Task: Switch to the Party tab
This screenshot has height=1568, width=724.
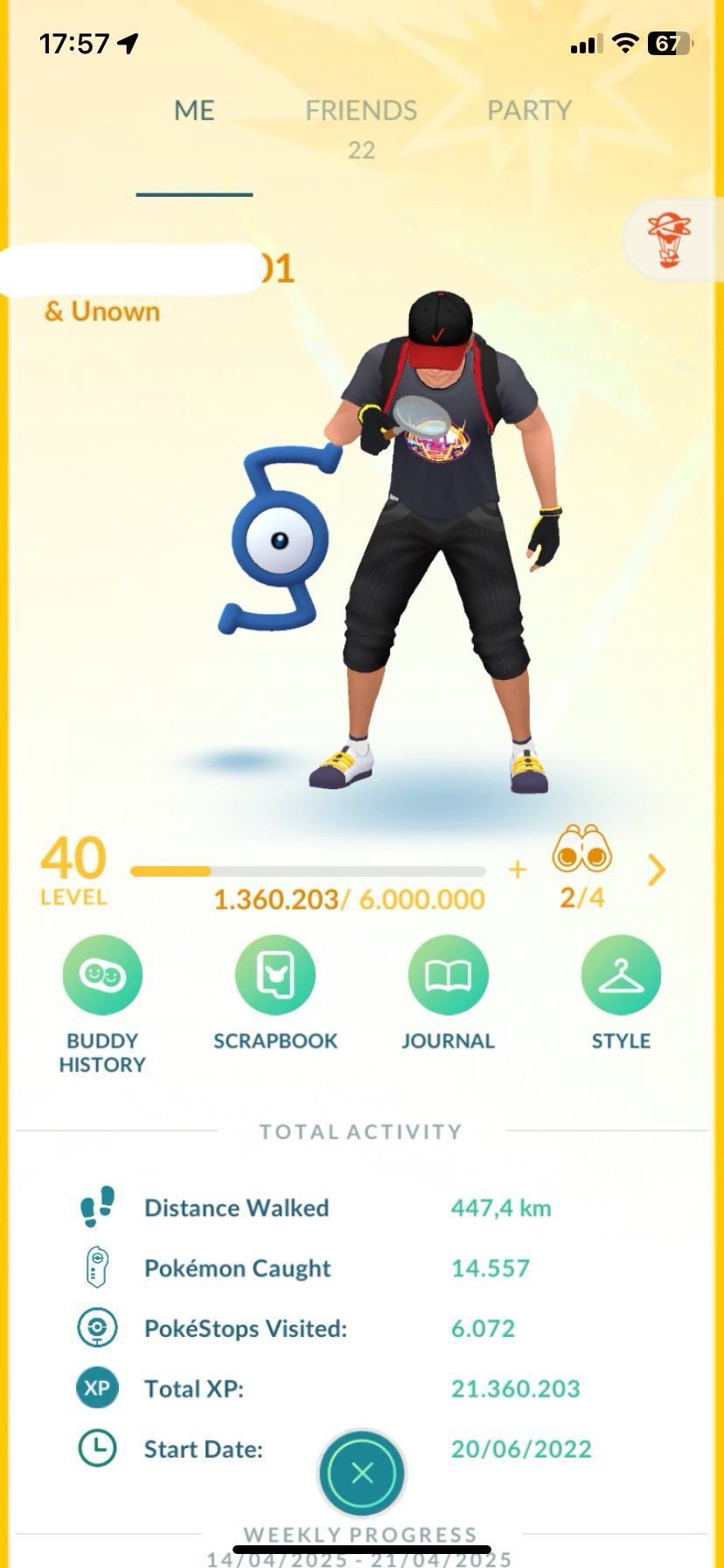Action: click(529, 110)
